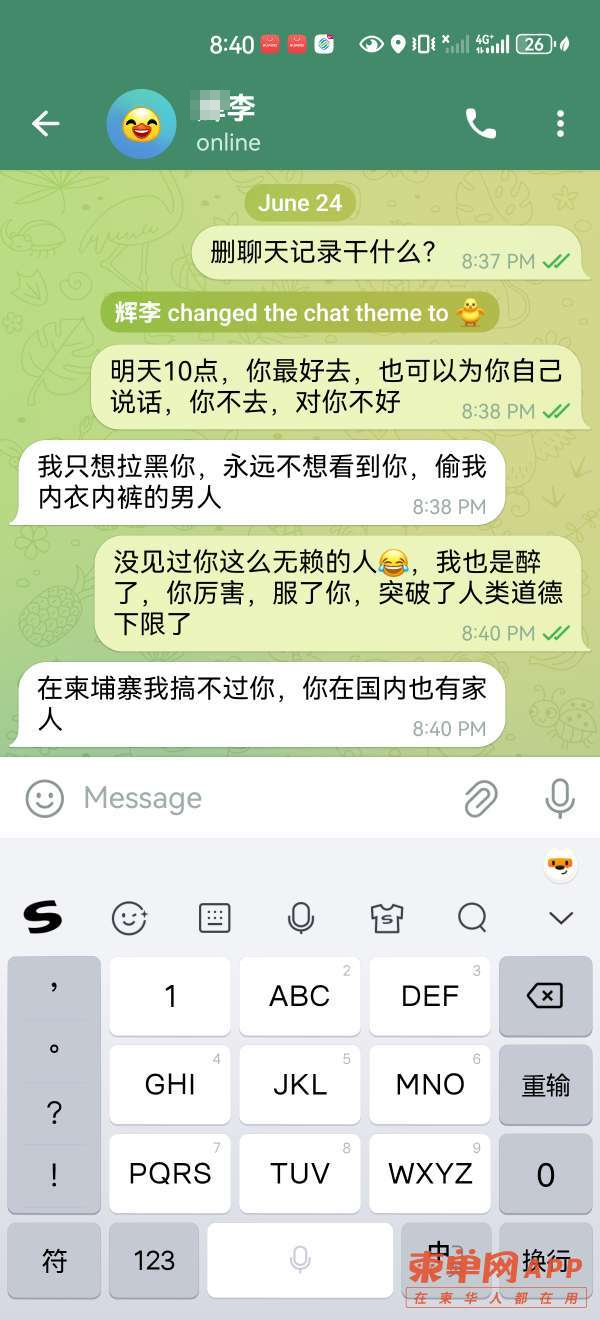Open keyboard voice input in the toolbar

(300, 917)
